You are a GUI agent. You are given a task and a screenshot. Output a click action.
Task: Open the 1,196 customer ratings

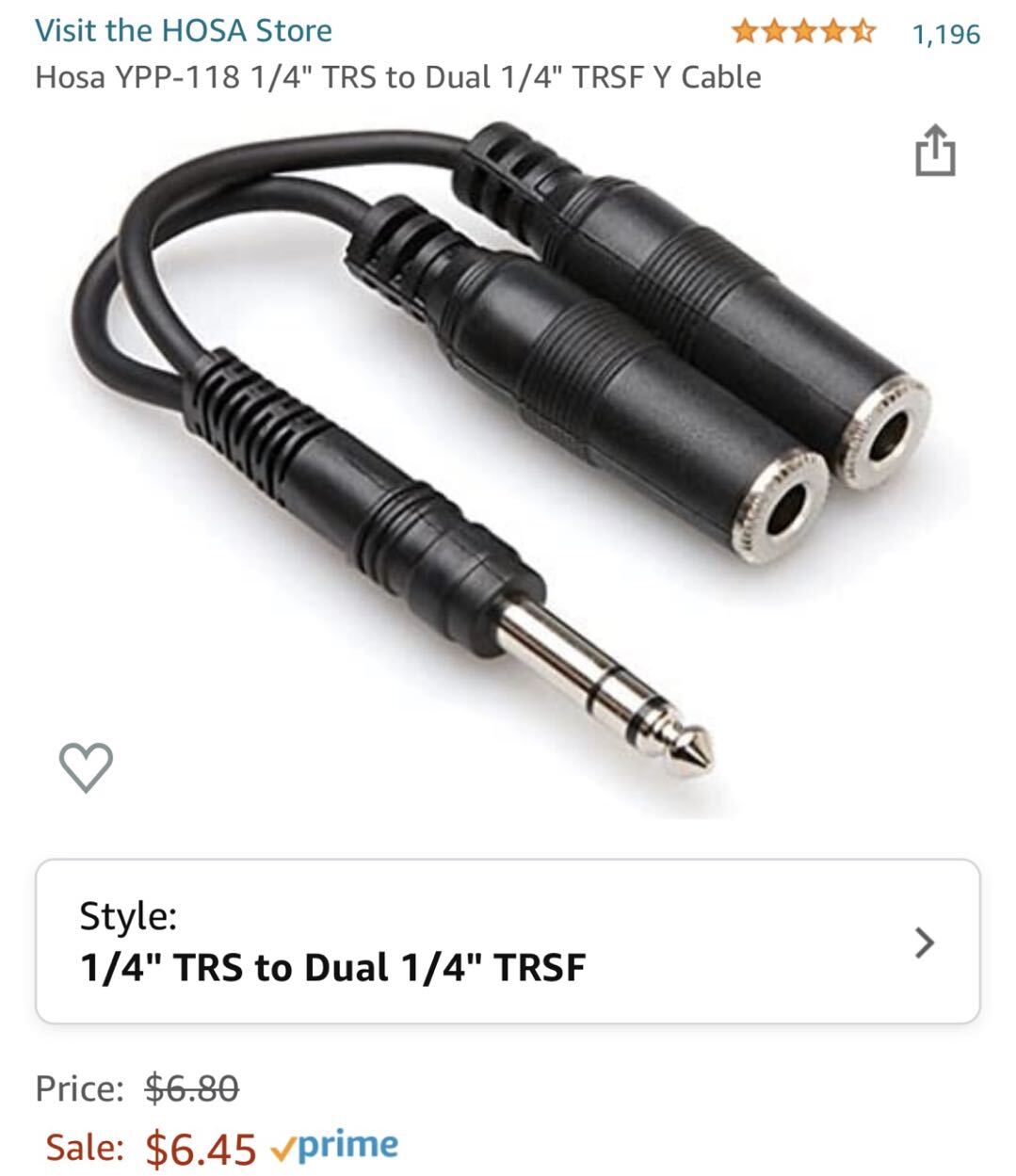(945, 35)
